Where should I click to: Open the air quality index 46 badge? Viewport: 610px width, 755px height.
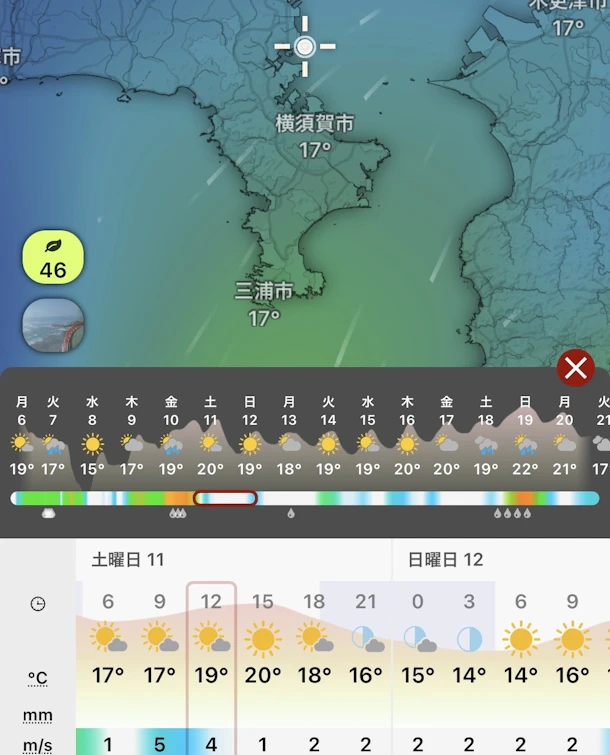53,258
